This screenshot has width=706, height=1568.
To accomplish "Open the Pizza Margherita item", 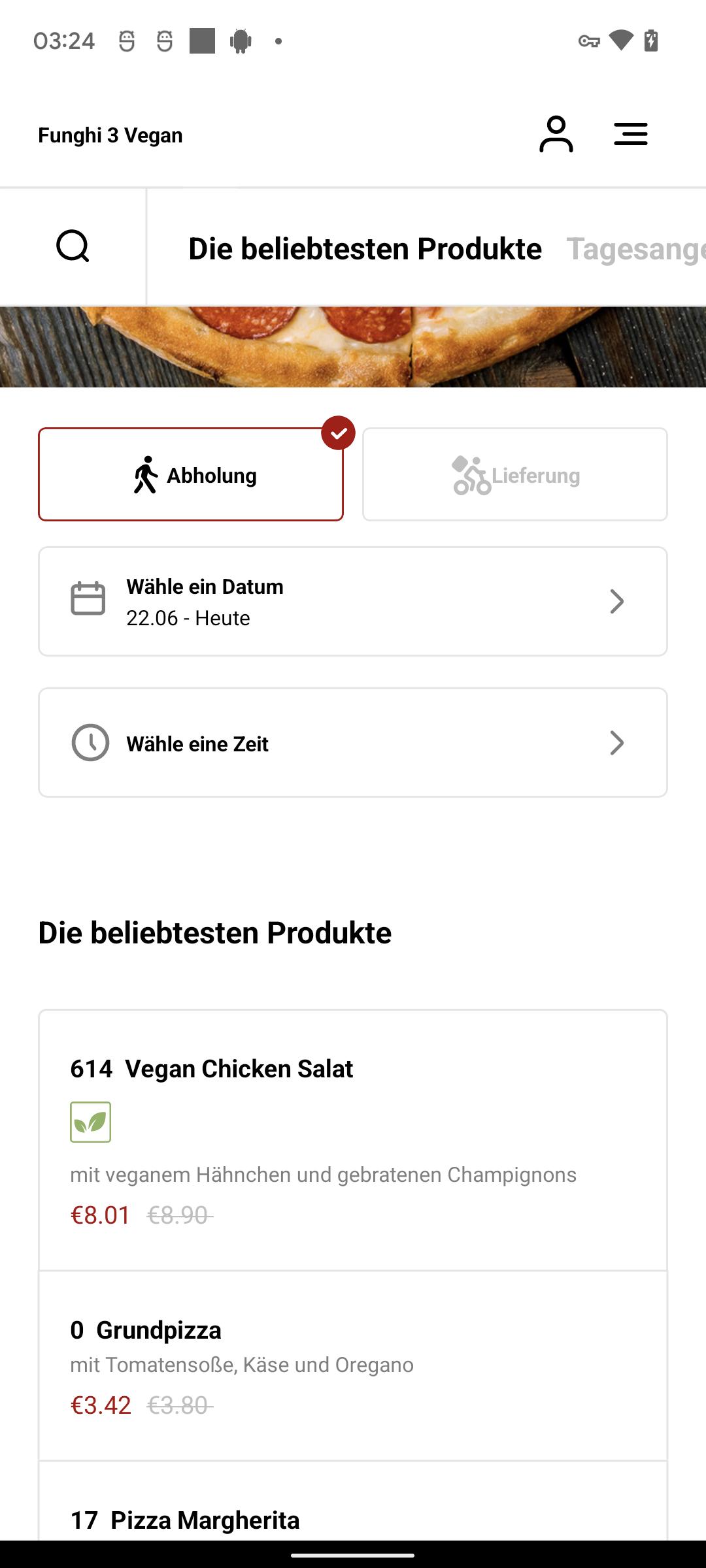I will tap(353, 1501).
